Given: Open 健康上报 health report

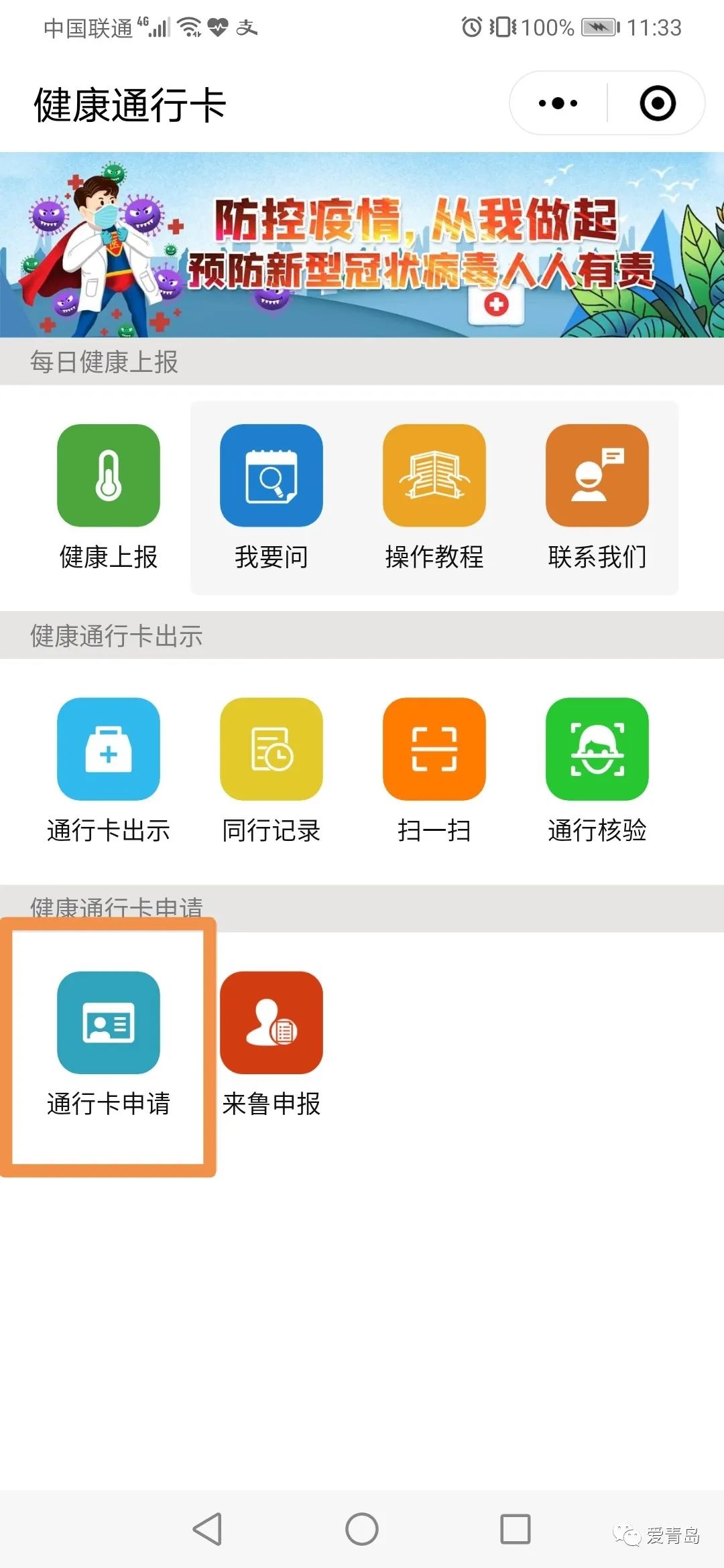Looking at the screenshot, I should point(108,476).
